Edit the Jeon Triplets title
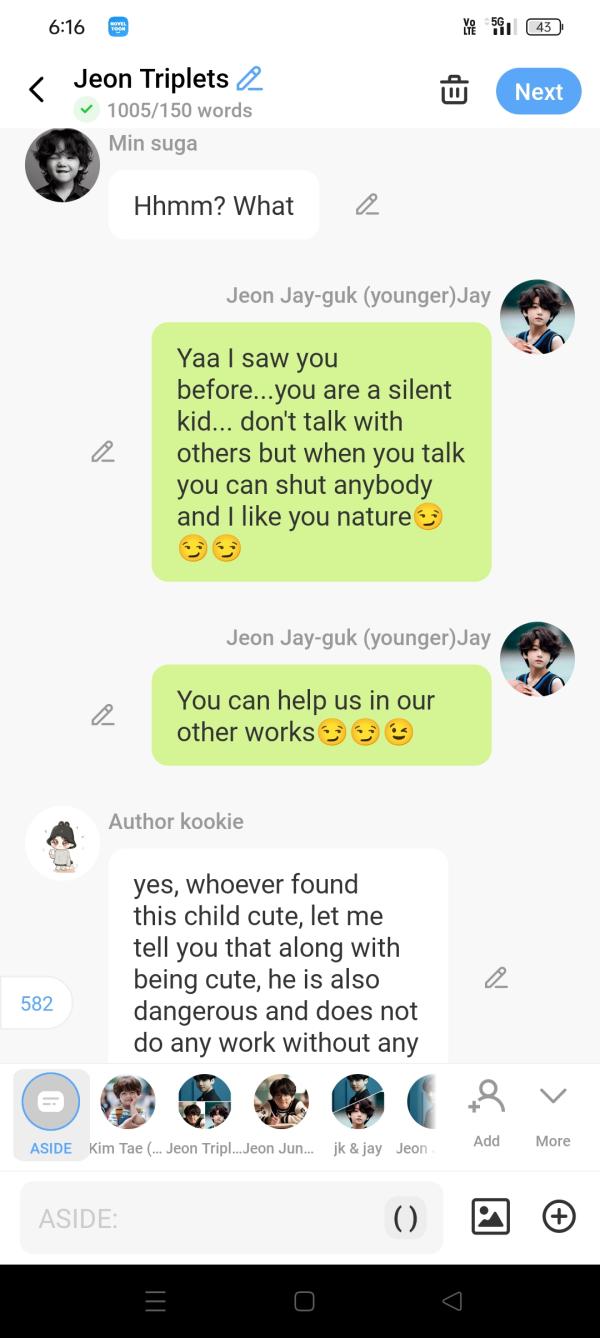This screenshot has height=1338, width=600. pos(249,78)
